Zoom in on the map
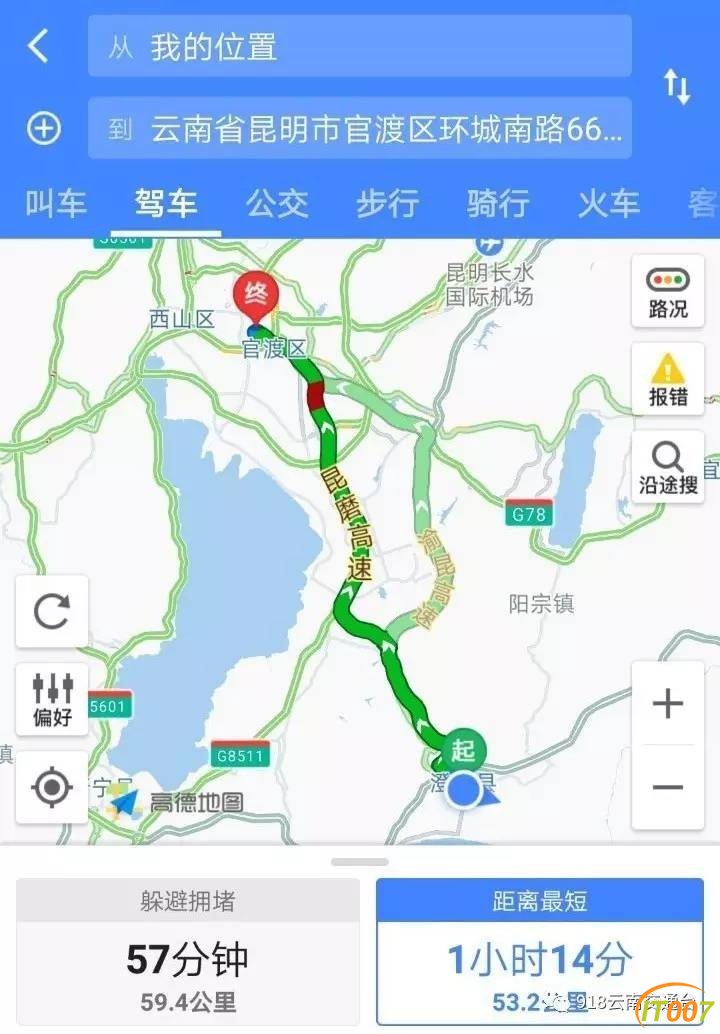 coord(667,704)
